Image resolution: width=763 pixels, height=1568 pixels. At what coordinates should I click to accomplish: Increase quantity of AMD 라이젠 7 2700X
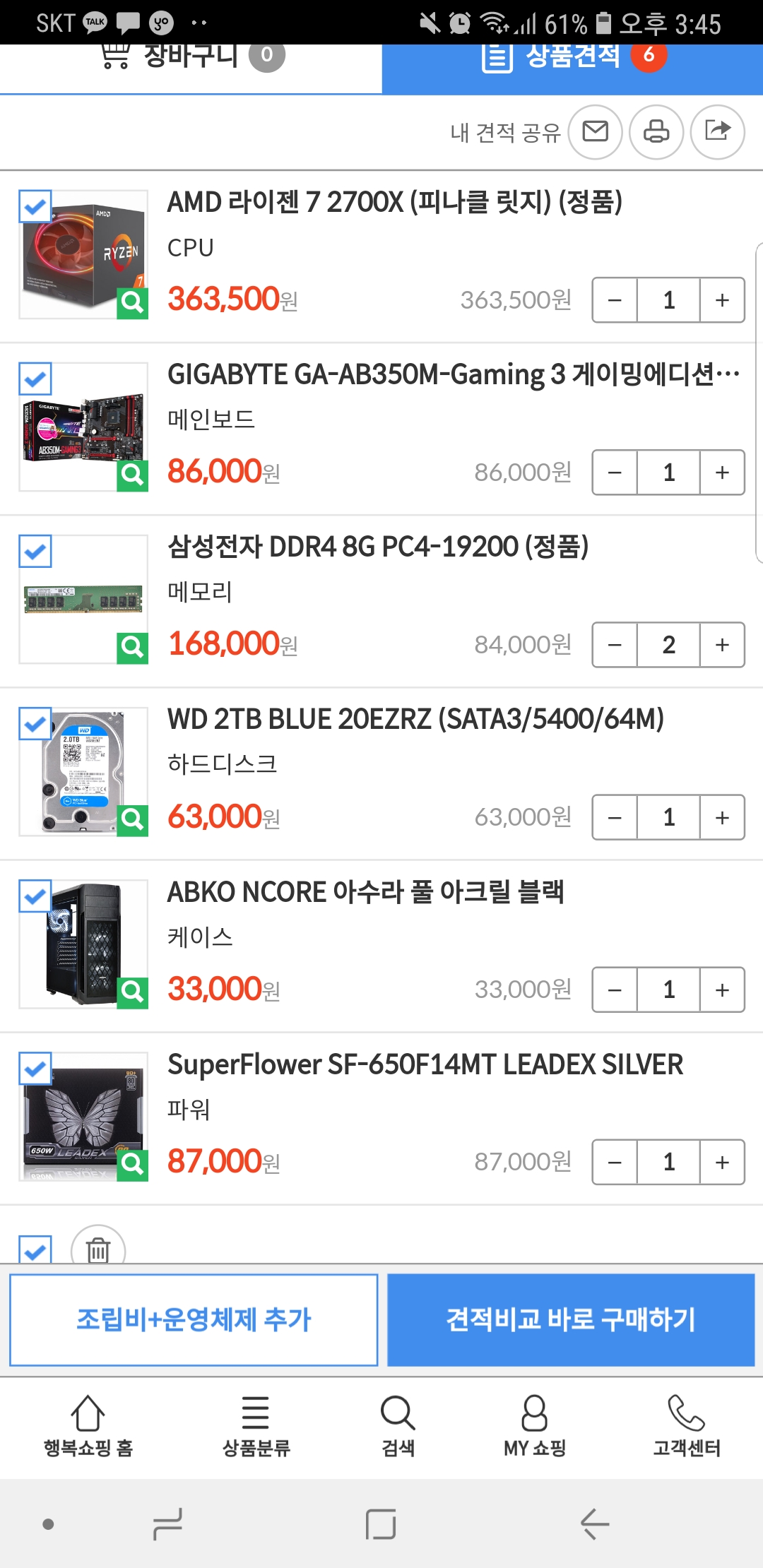click(722, 300)
